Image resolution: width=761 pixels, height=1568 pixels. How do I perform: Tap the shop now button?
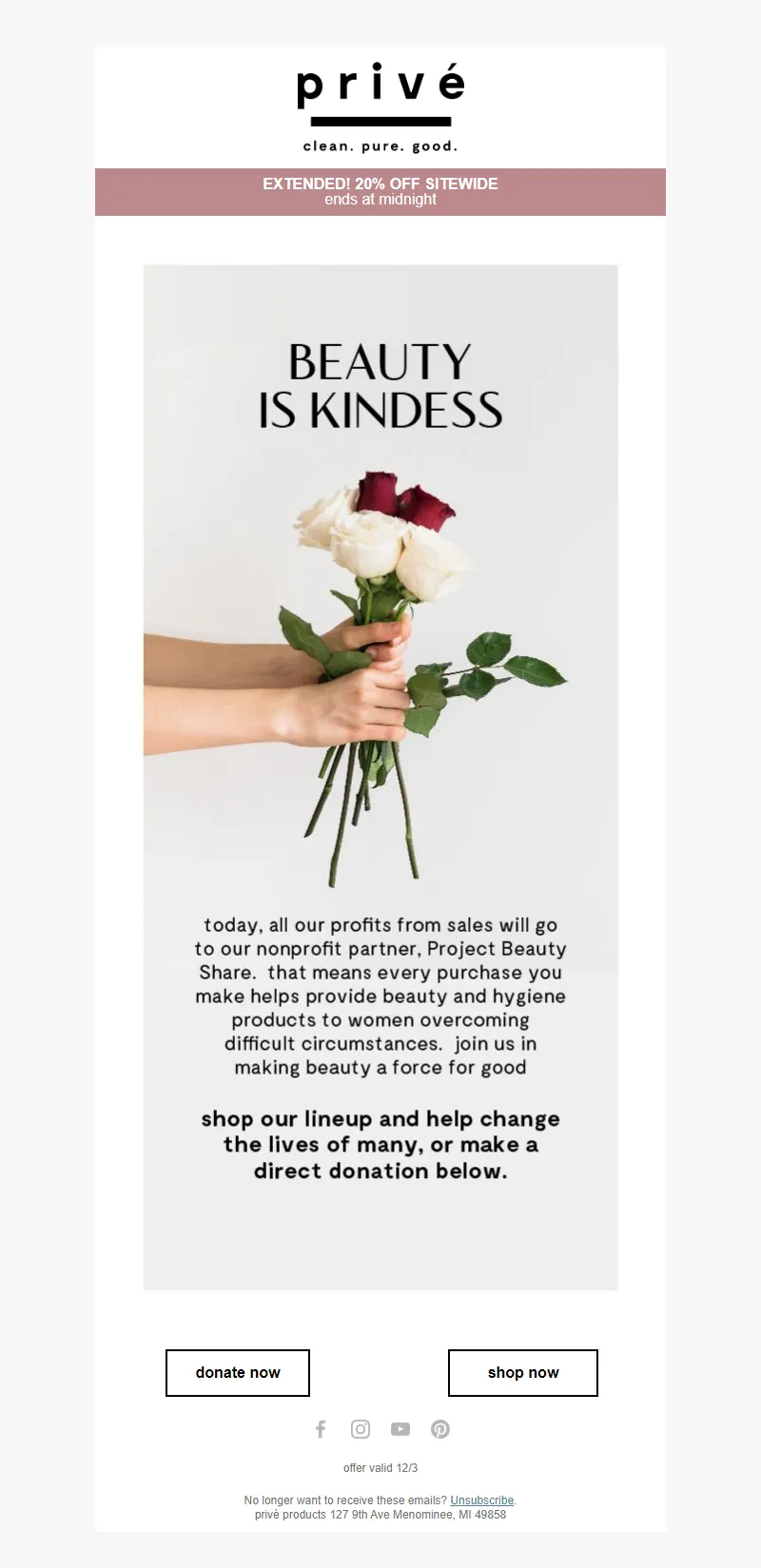coord(522,1372)
